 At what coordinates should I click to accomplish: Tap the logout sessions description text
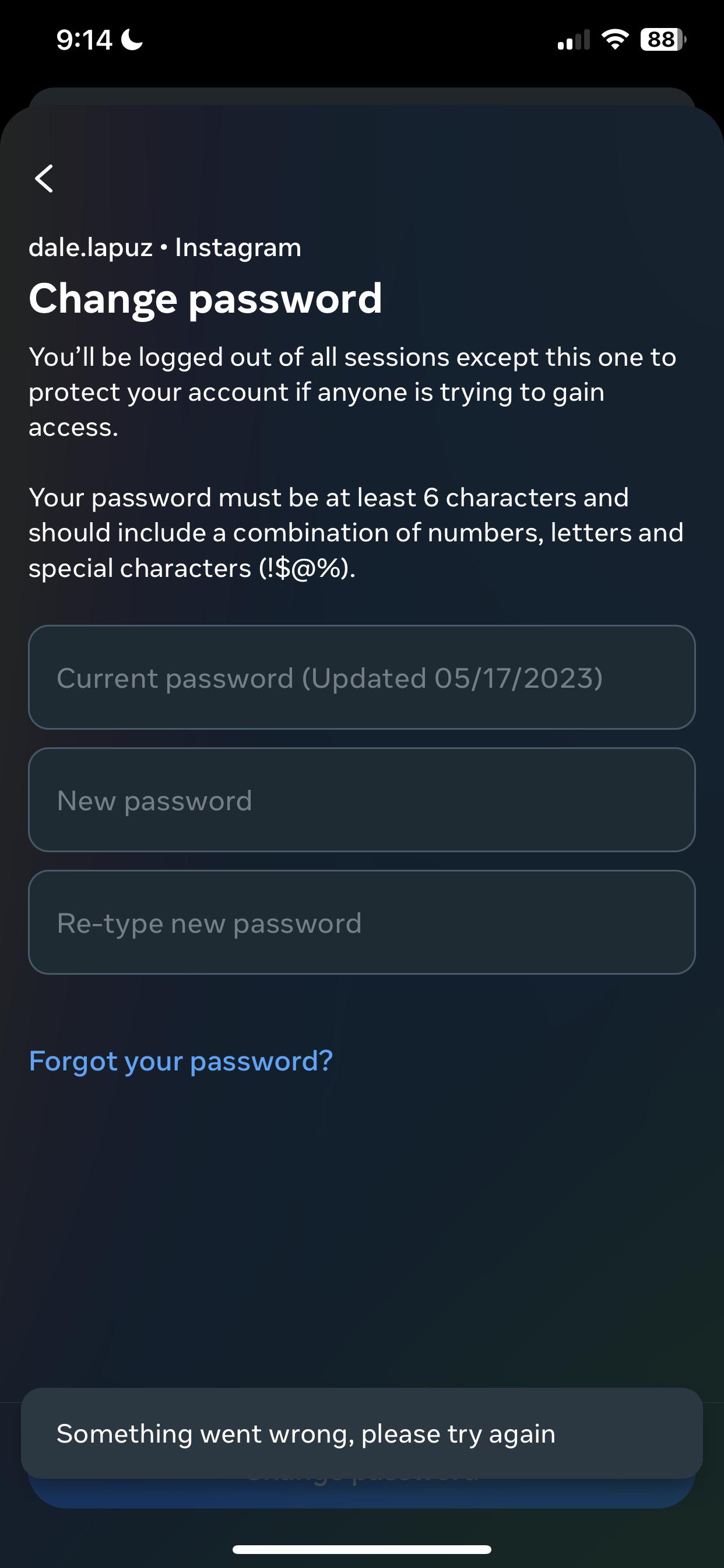click(x=353, y=391)
